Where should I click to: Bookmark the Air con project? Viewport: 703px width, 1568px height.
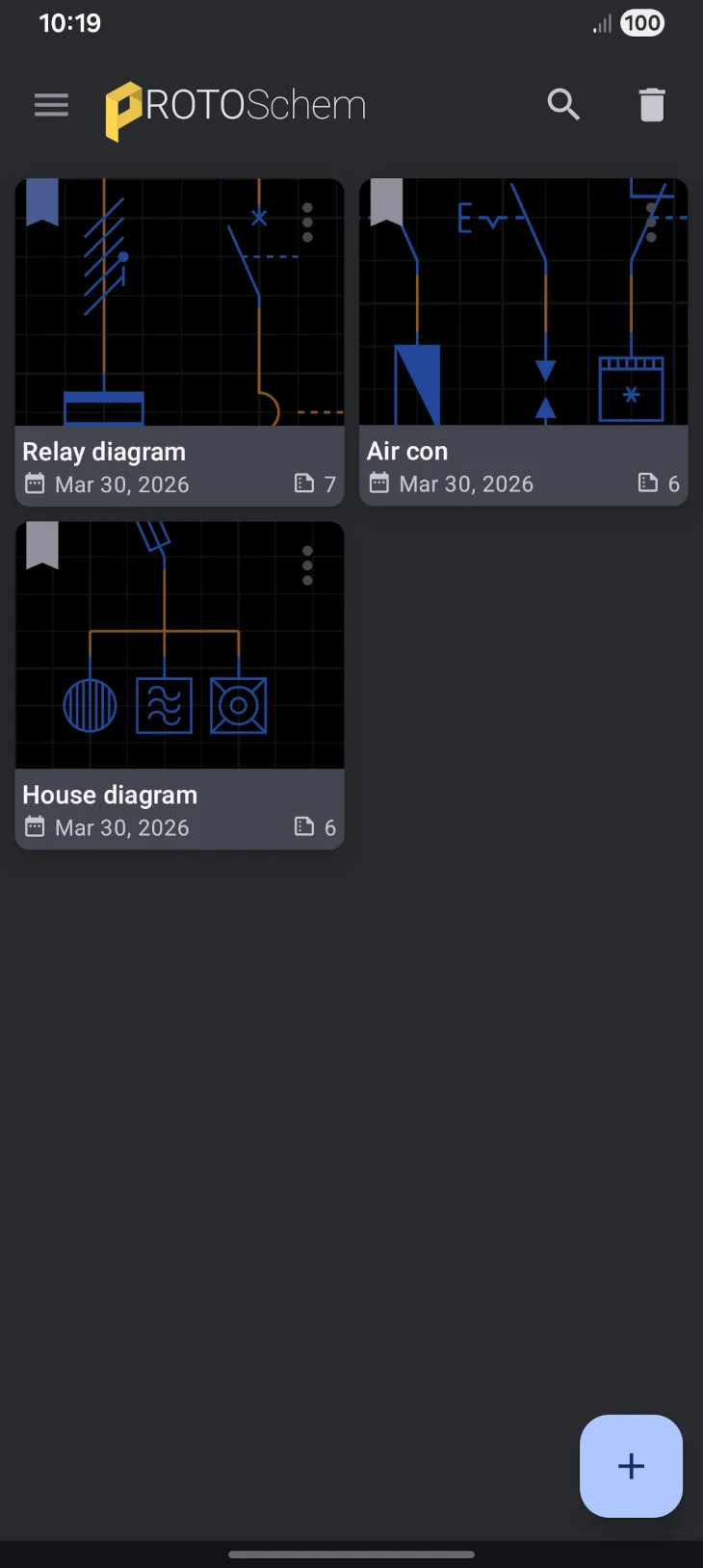point(386,202)
